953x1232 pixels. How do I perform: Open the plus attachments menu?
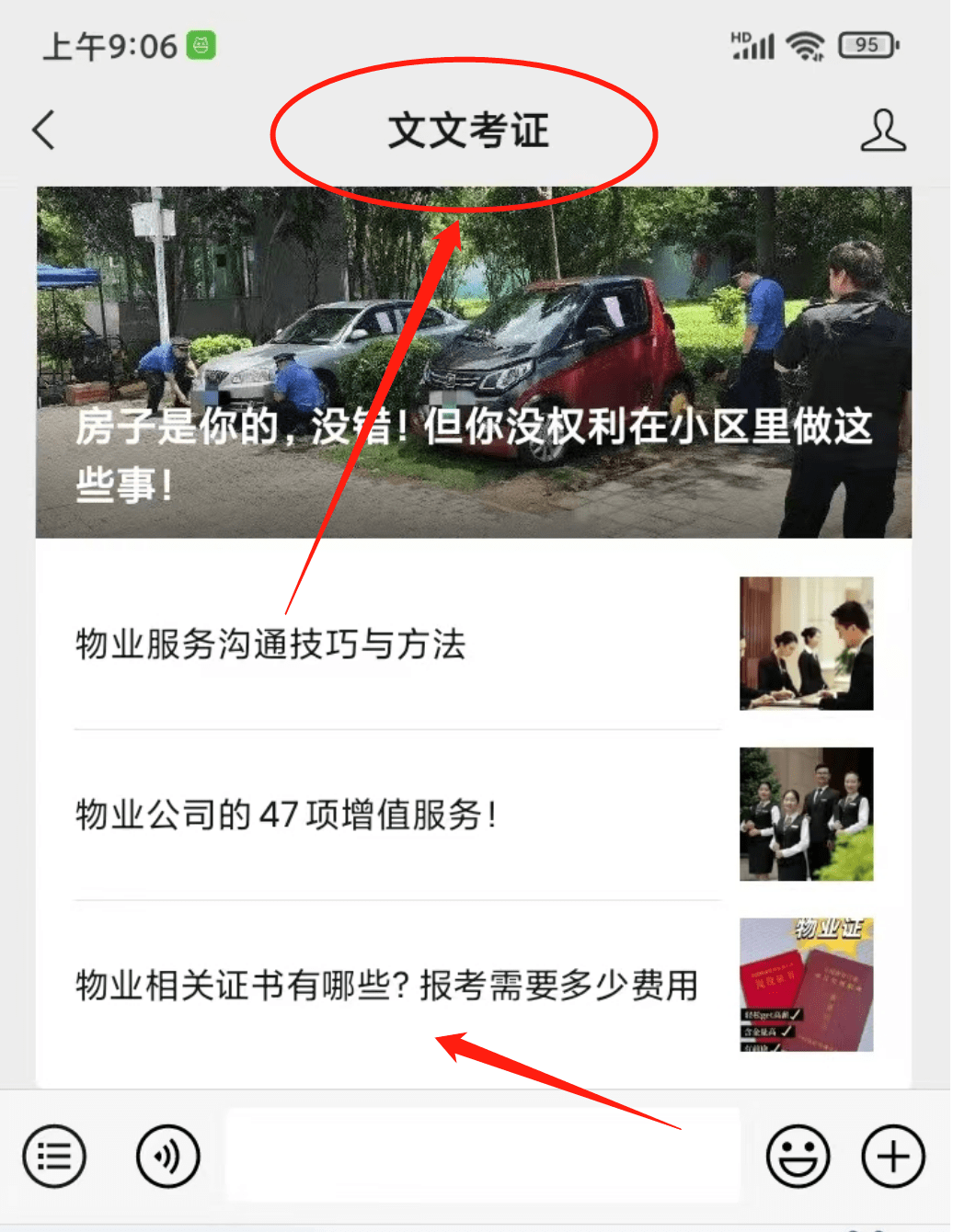coord(892,1156)
